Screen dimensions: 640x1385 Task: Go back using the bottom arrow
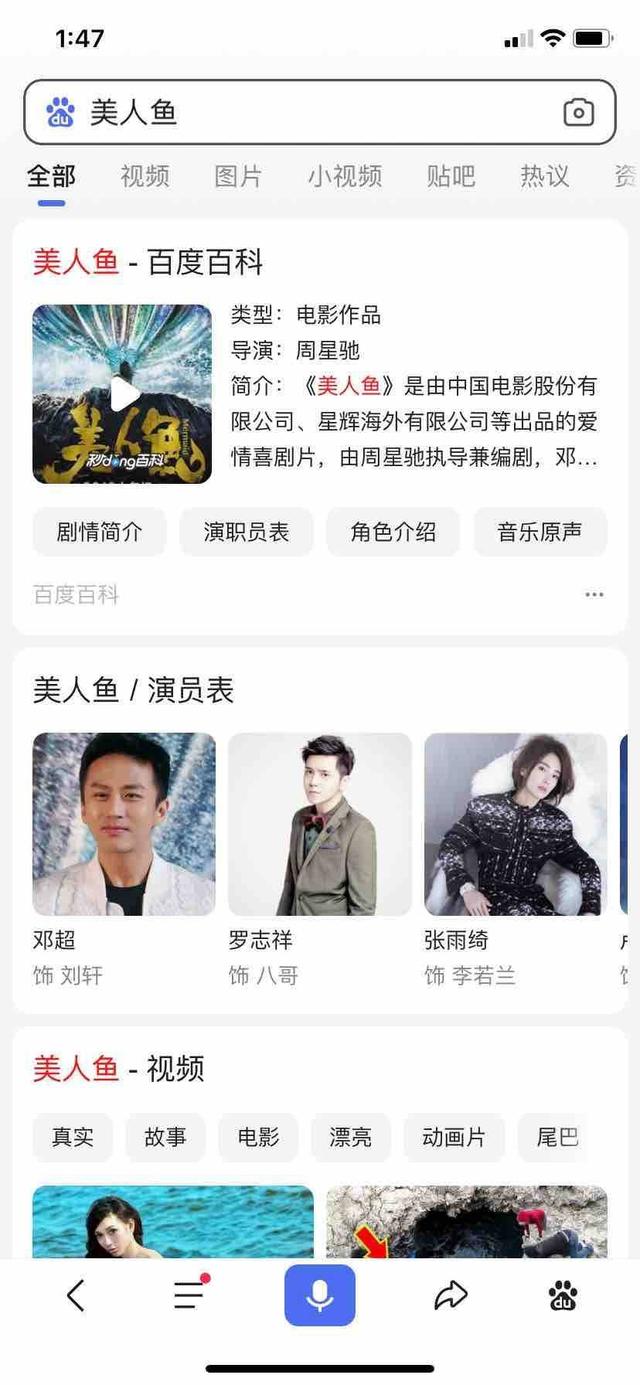76,1296
